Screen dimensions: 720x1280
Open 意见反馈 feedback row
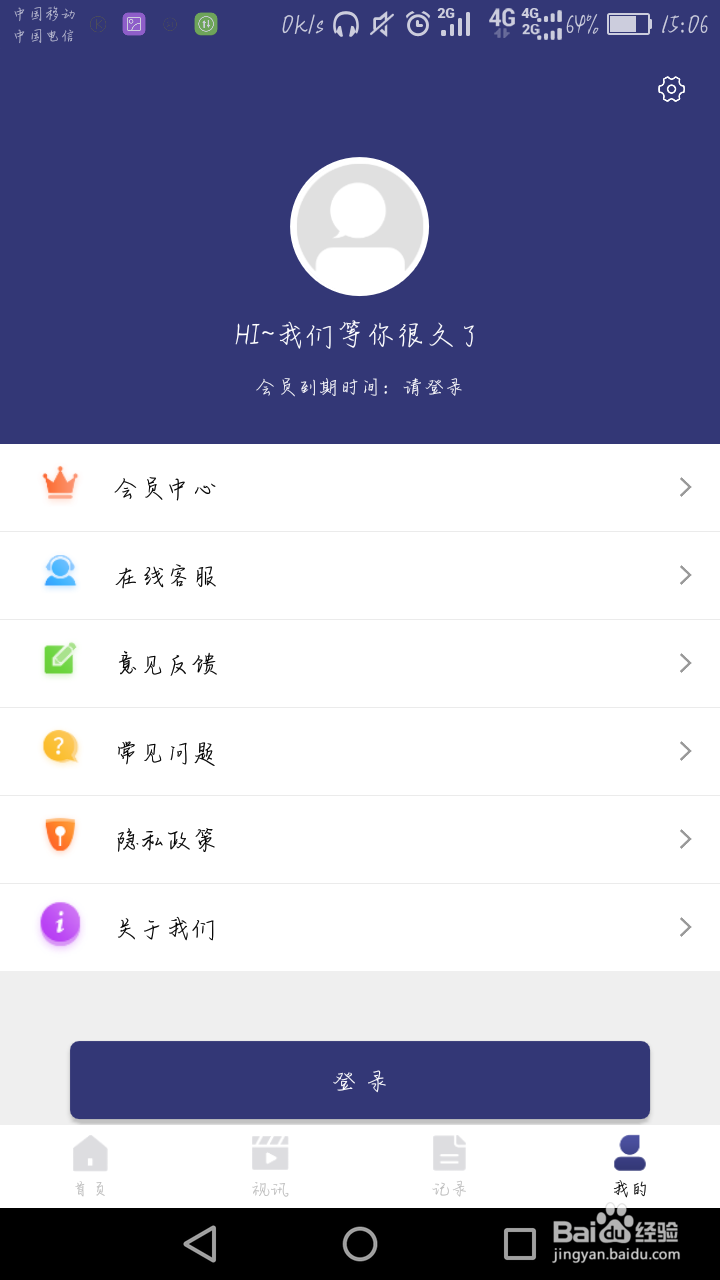[x=360, y=664]
